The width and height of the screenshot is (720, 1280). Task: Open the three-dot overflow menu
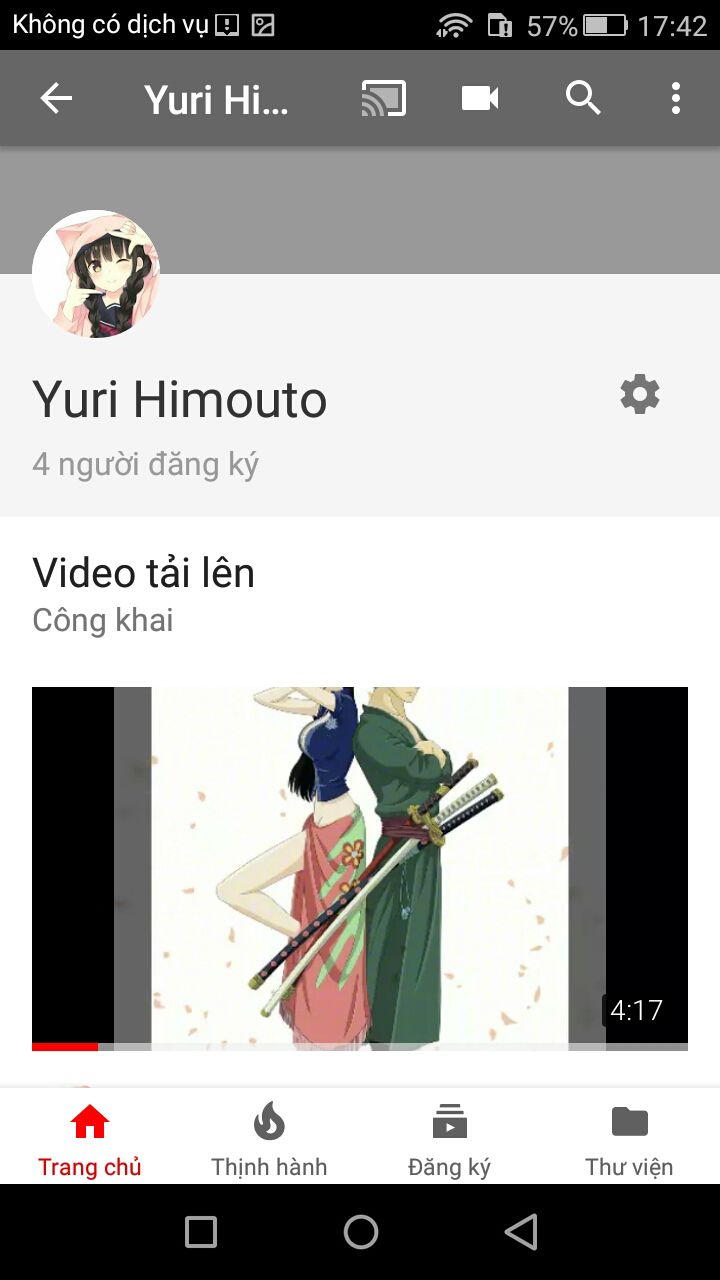coord(676,98)
